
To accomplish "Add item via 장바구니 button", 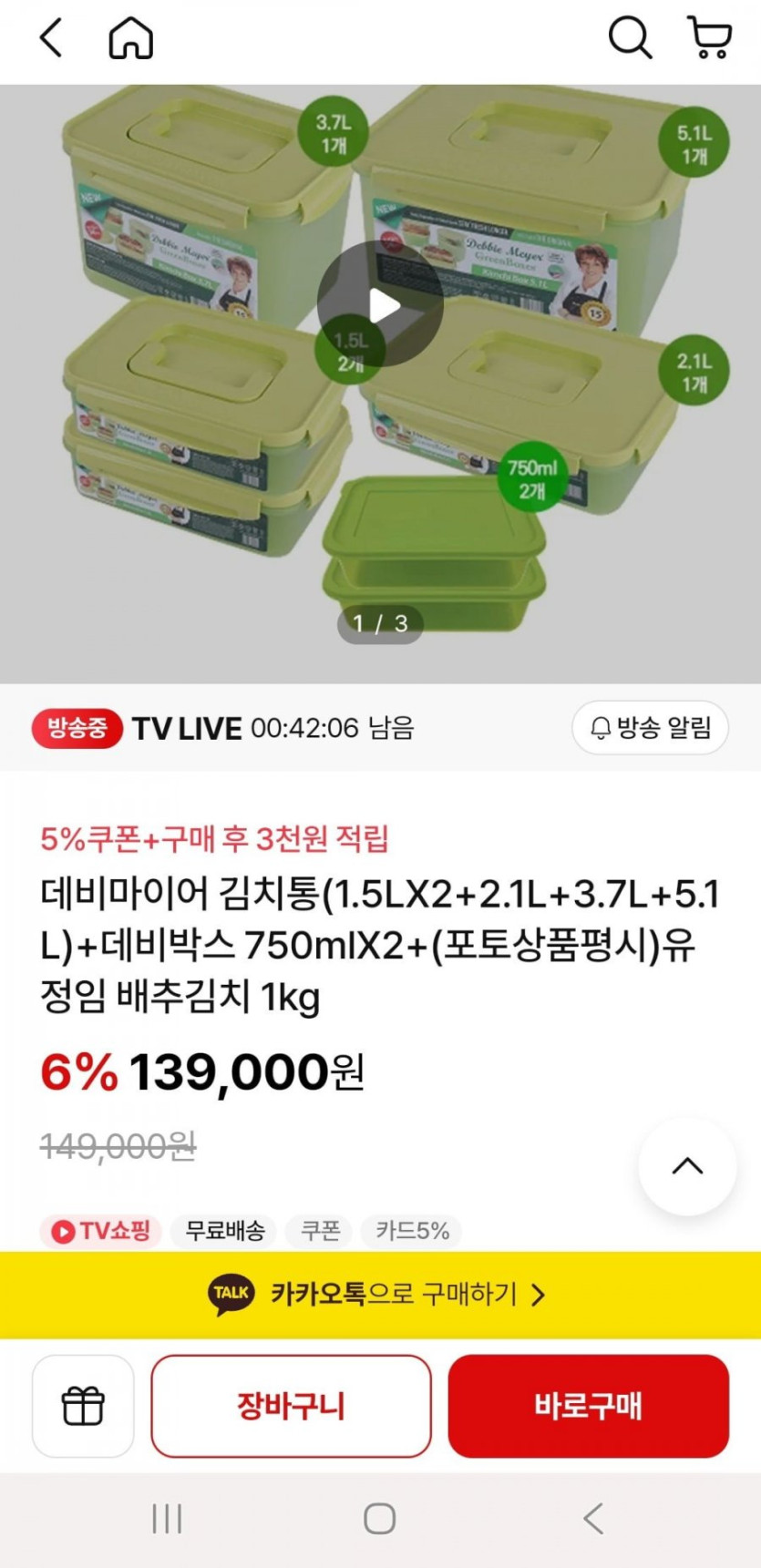I will point(291,1406).
